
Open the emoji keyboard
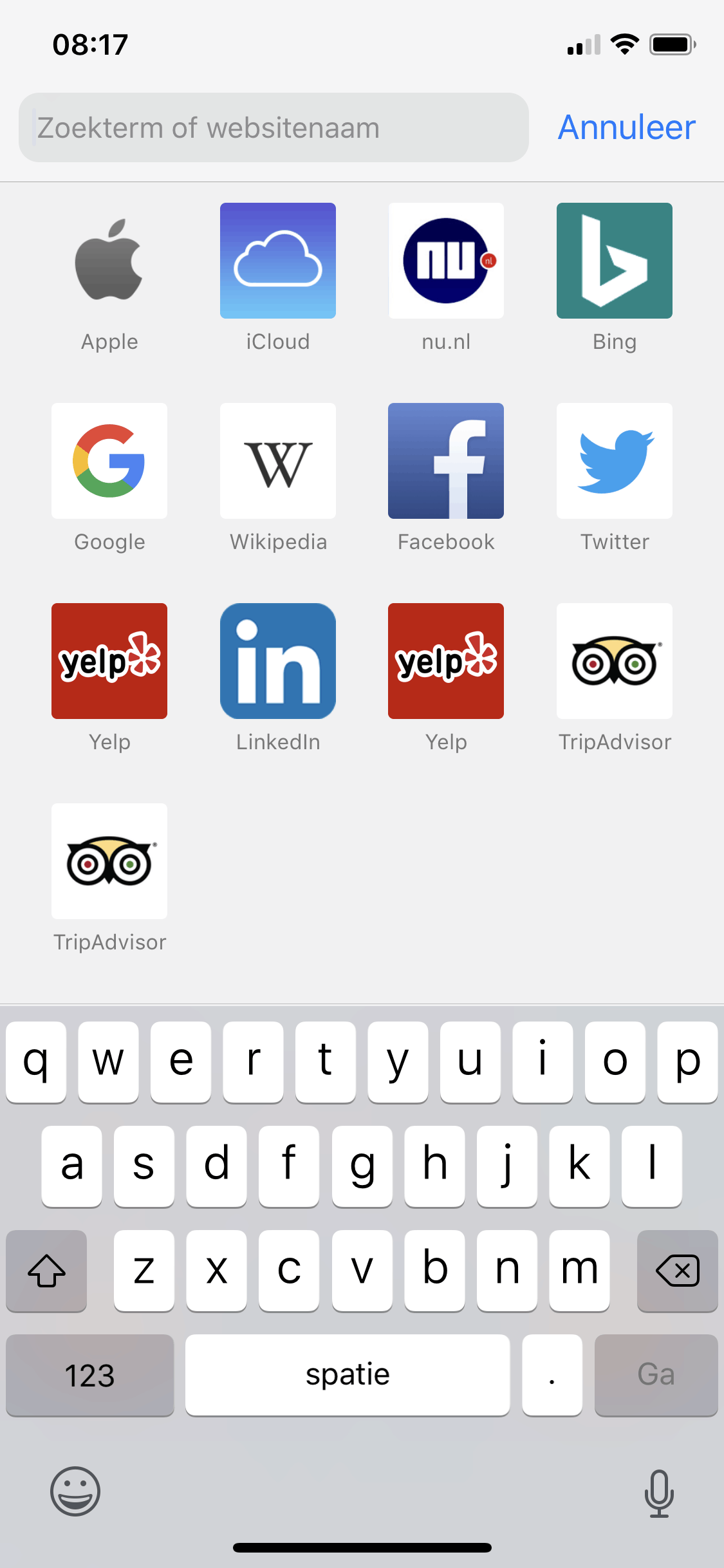(x=75, y=1492)
